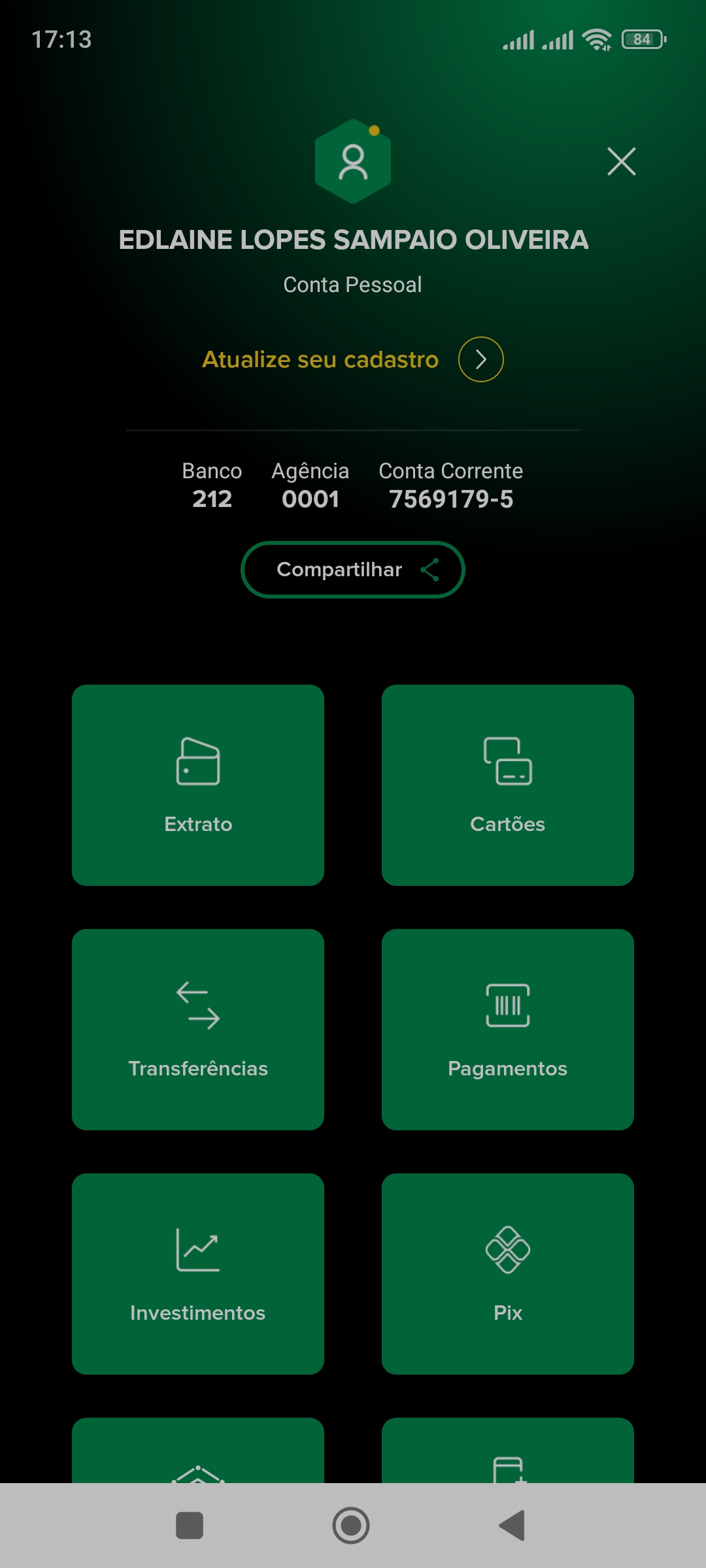The height and width of the screenshot is (1568, 706).
Task: Close the account menu with the X
Action: click(621, 161)
